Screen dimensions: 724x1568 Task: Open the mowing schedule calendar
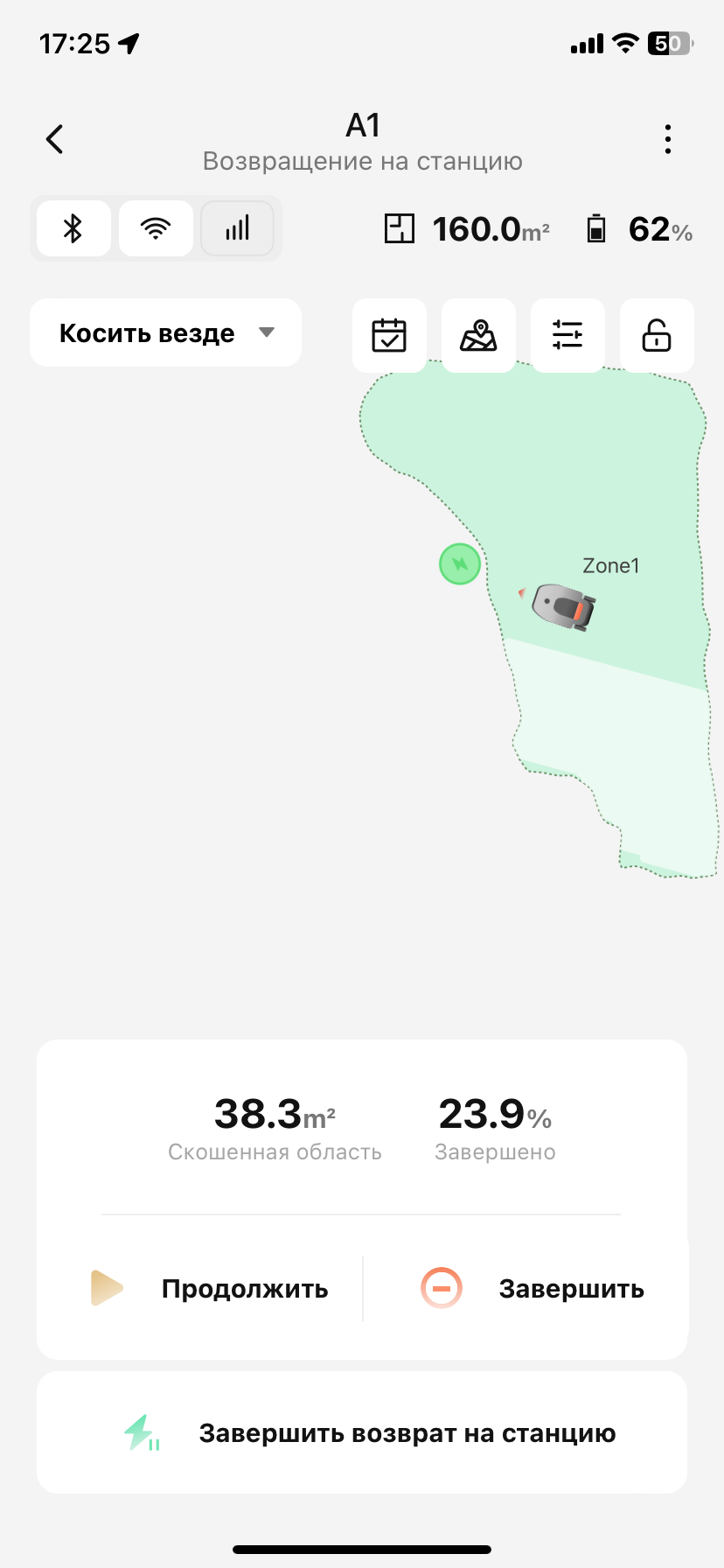click(x=389, y=335)
